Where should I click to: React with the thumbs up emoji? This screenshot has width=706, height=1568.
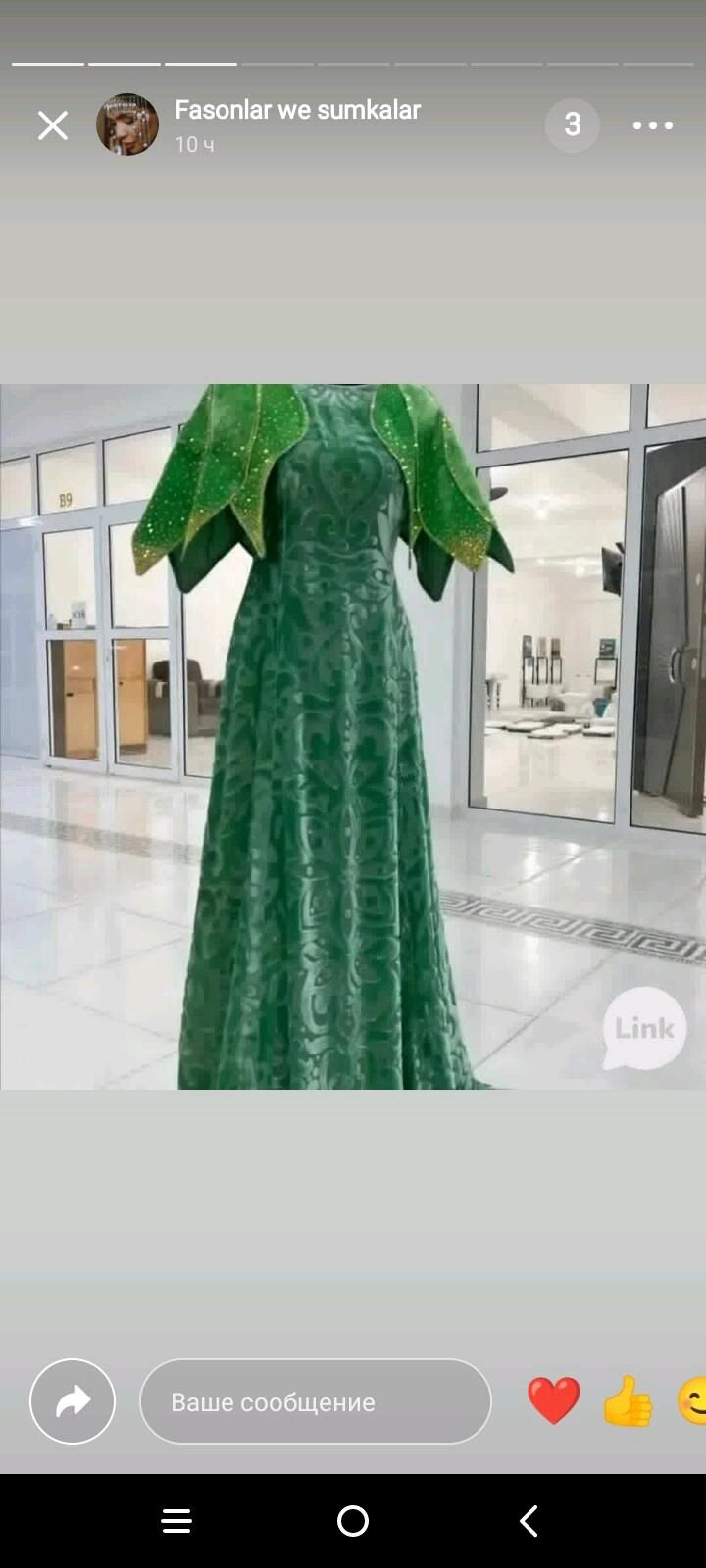[x=628, y=1400]
